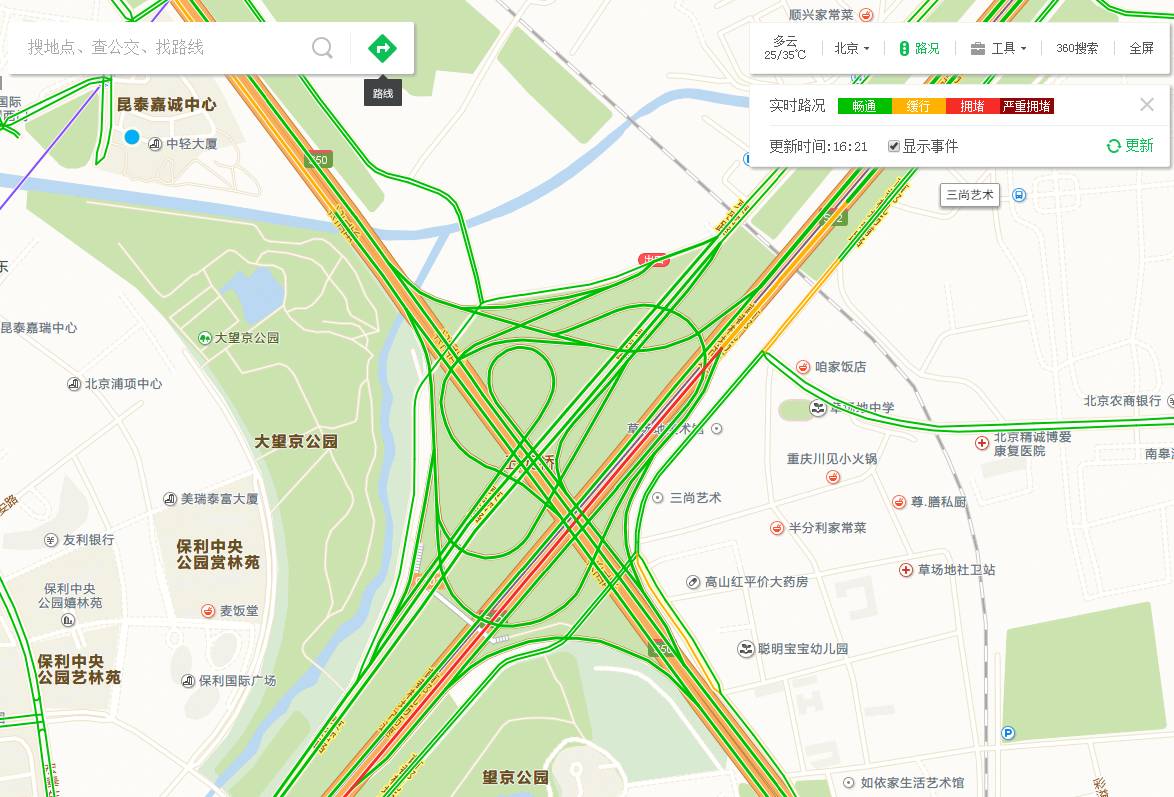Open the 北京 city dropdown
1174x797 pixels.
point(852,48)
